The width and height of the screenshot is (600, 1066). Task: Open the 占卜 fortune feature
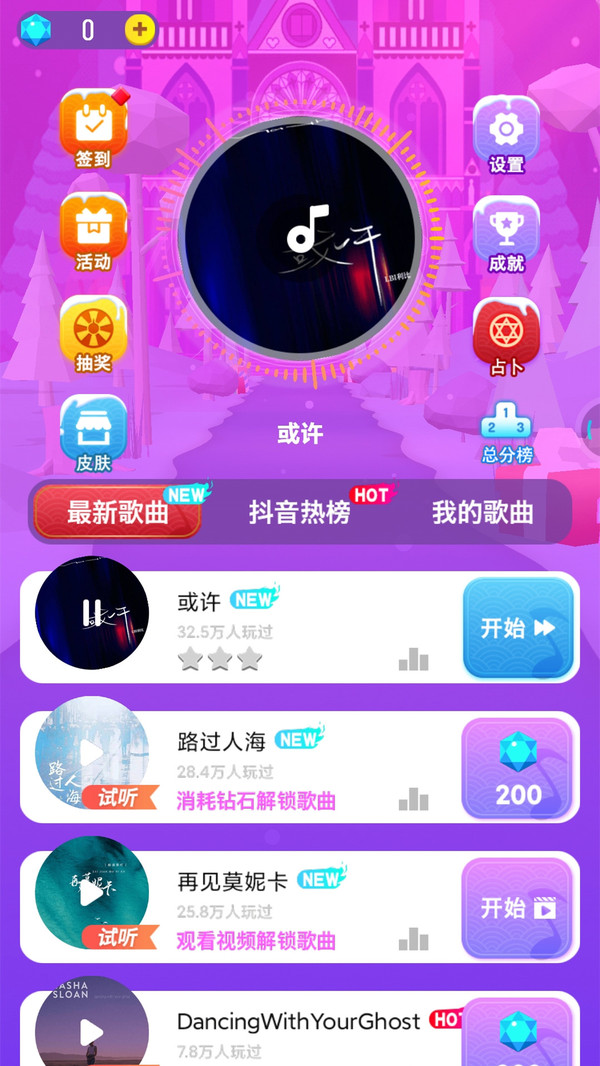click(x=506, y=335)
